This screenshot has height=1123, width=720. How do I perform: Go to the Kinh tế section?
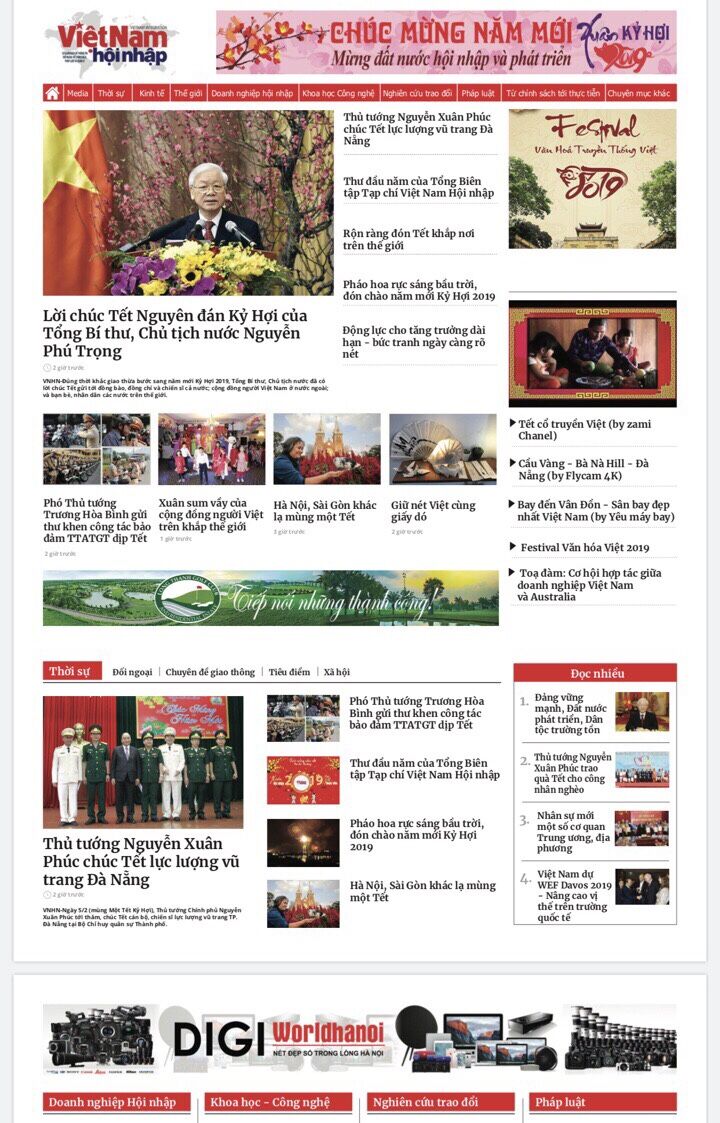click(x=152, y=93)
